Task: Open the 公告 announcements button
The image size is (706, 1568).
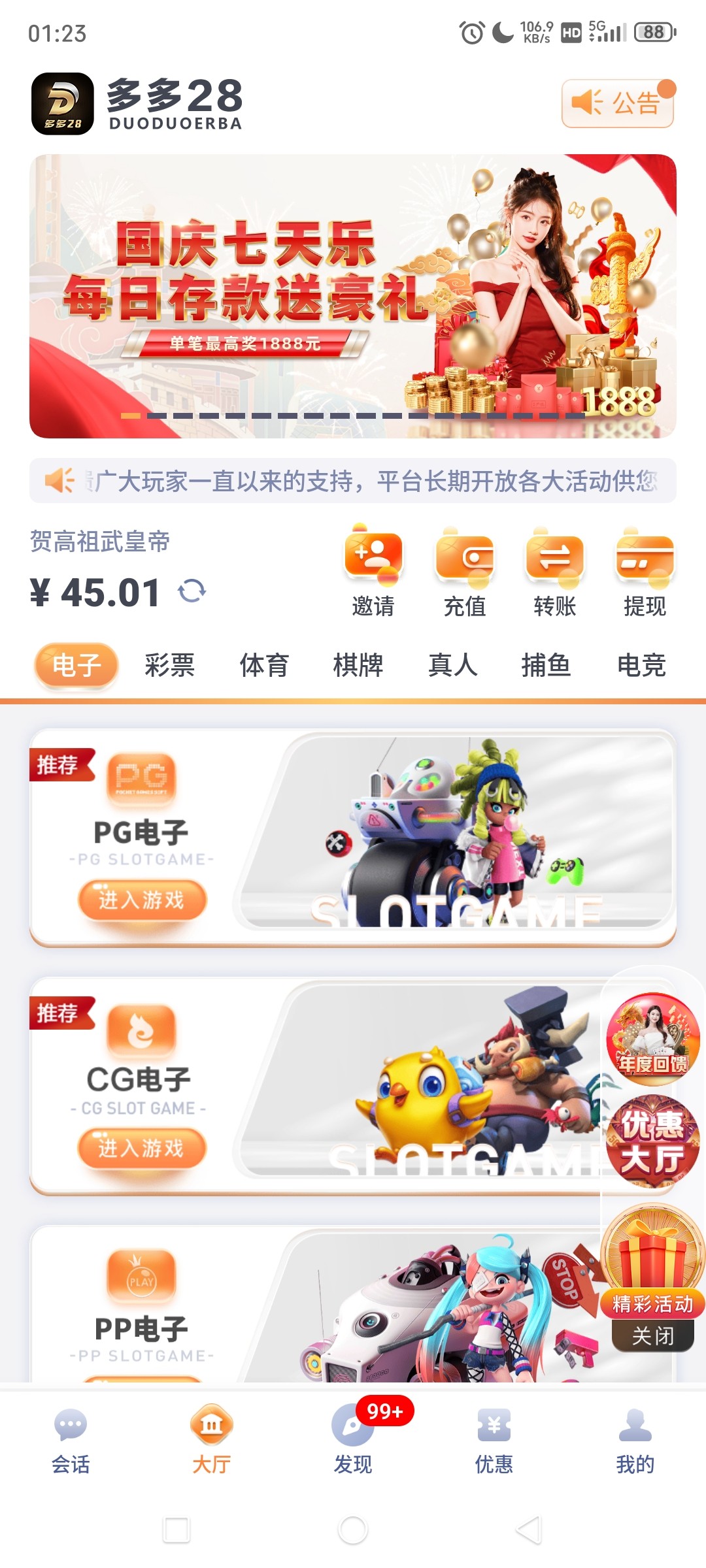Action: coord(618,103)
